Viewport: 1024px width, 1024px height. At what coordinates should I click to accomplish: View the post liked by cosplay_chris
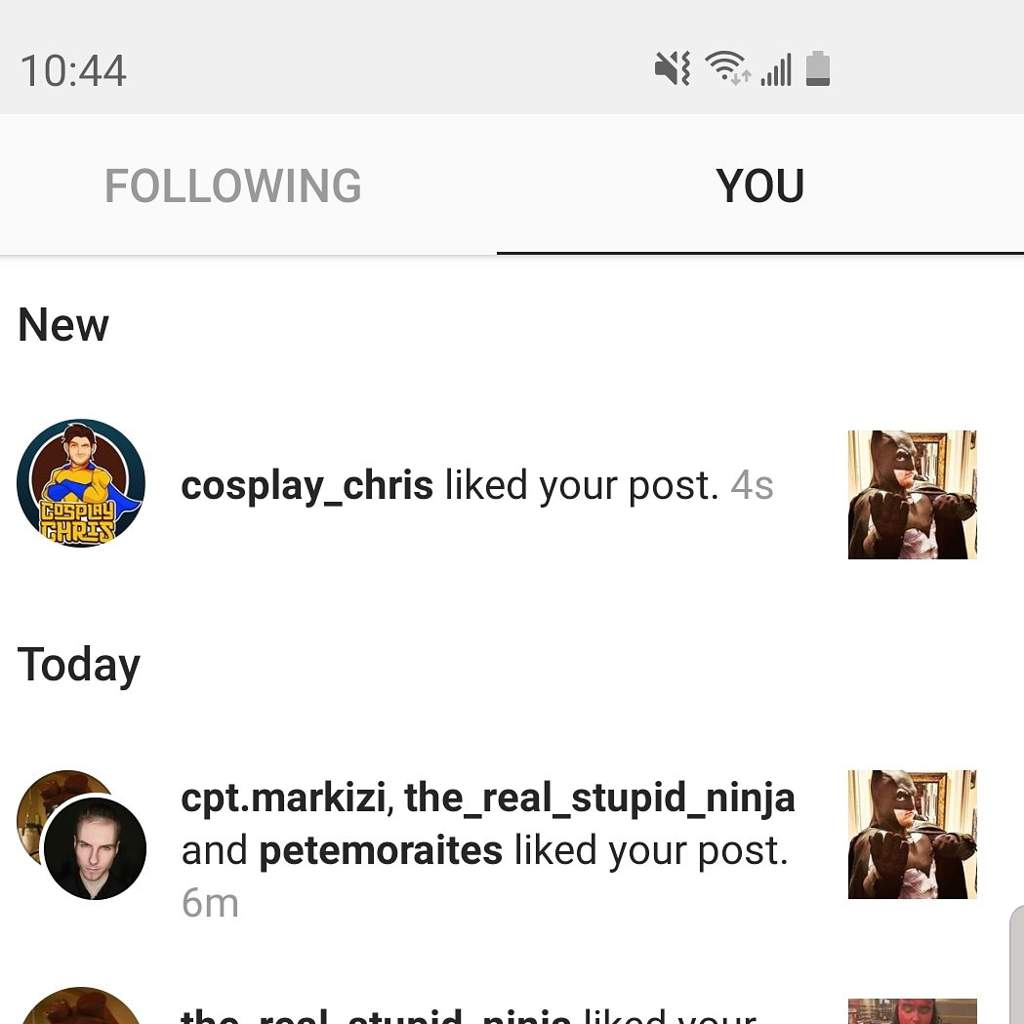click(x=912, y=494)
